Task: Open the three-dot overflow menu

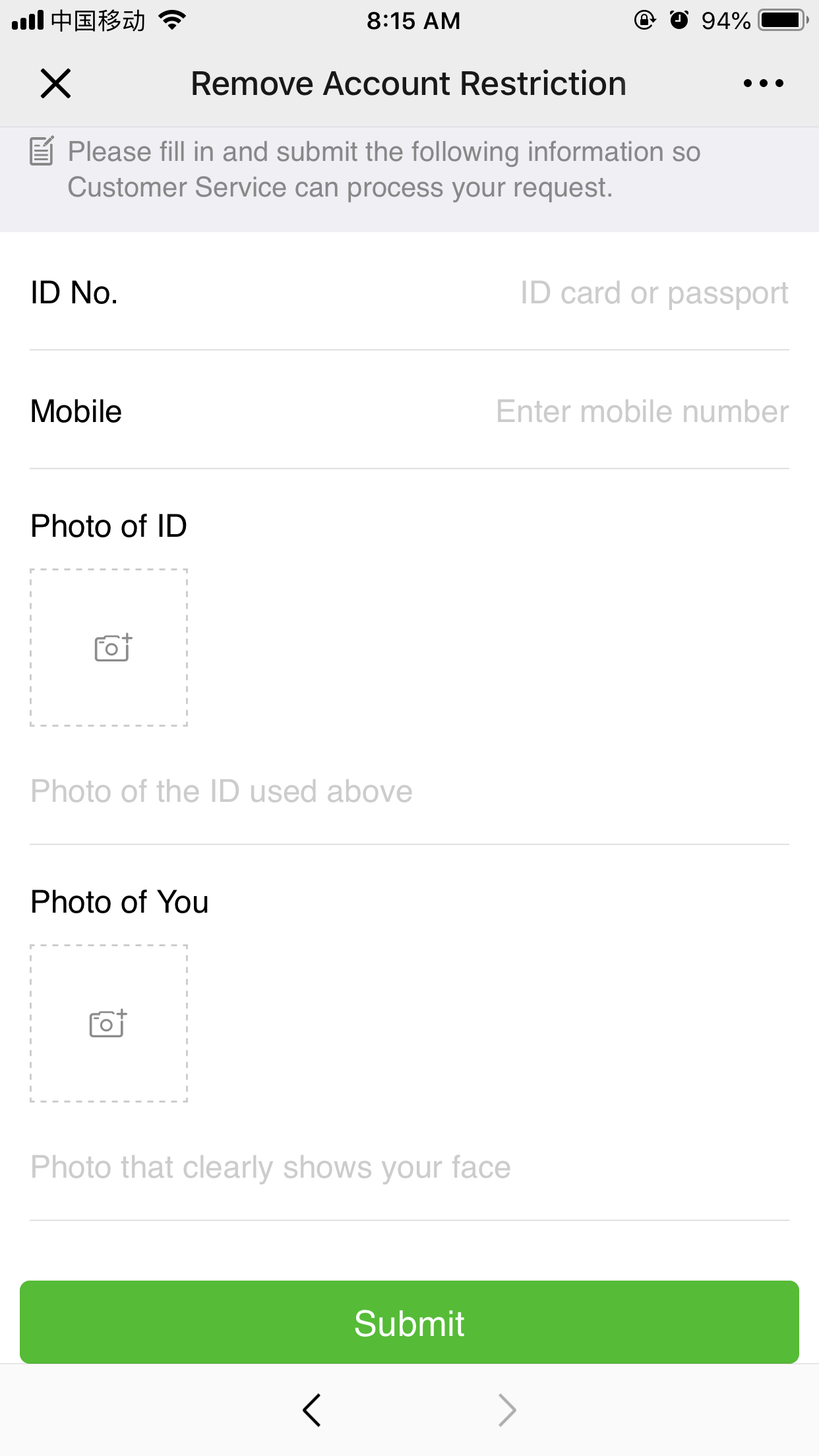Action: point(763,84)
